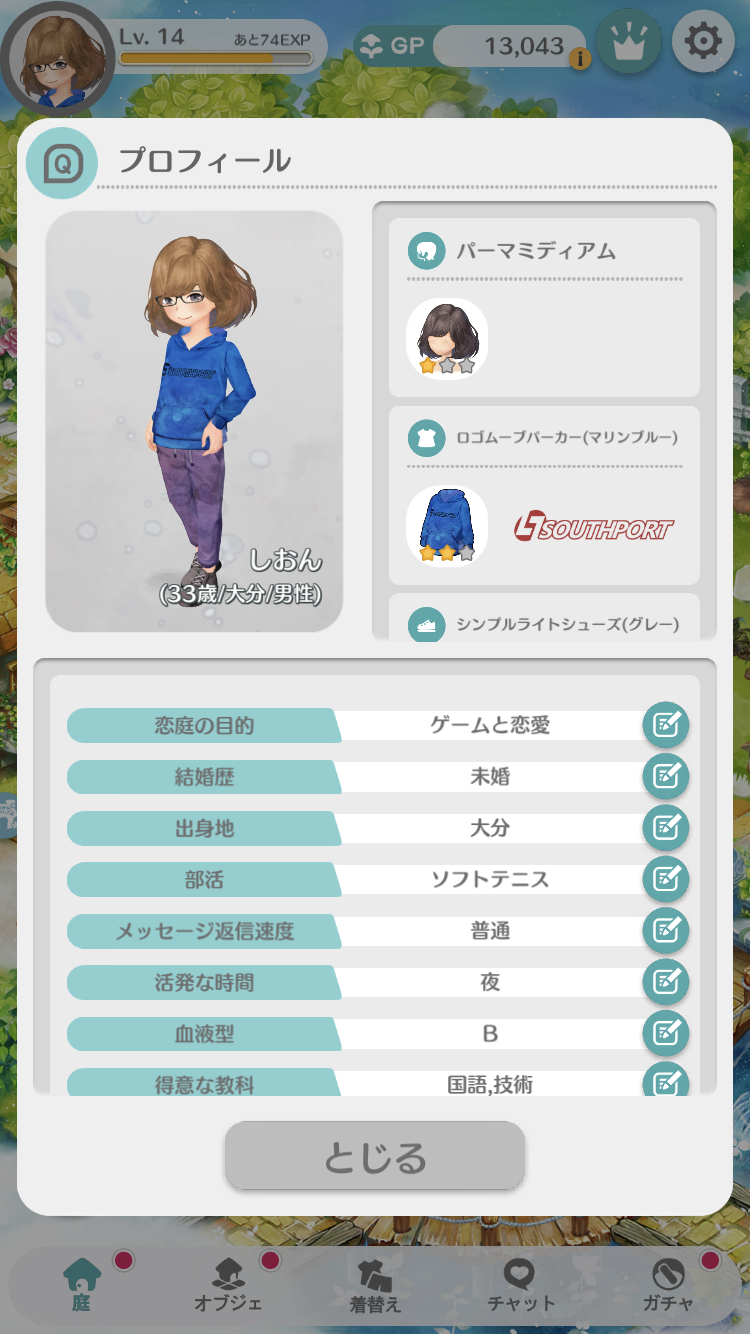The width and height of the screenshot is (750, 1334).
Task: Switch to the ガチャ tab
Action: (x=667, y=1283)
